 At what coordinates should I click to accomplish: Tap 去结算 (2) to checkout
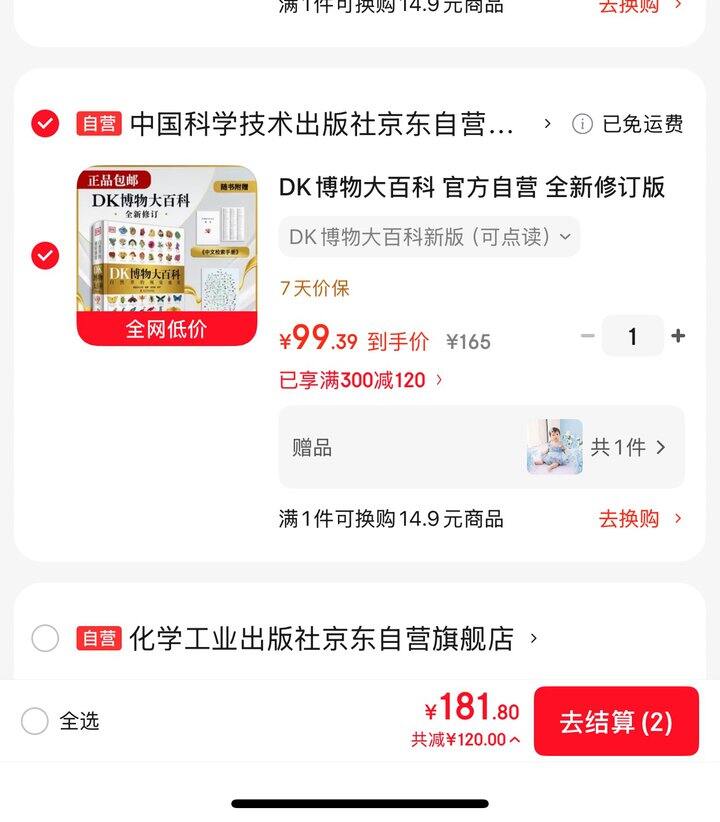point(615,722)
